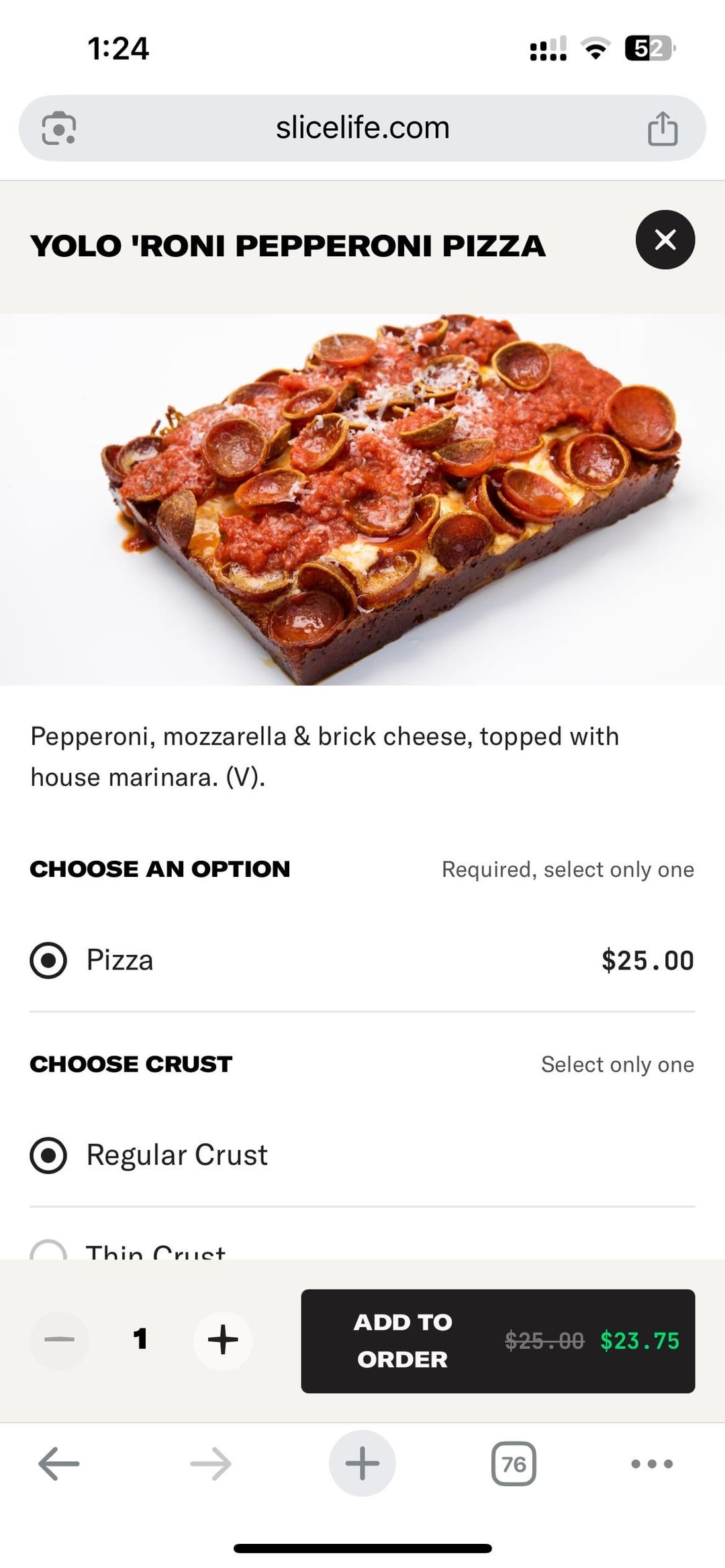Viewport: 725px width, 1568px height.
Task: Tap the slicelife.com address bar
Action: (362, 127)
